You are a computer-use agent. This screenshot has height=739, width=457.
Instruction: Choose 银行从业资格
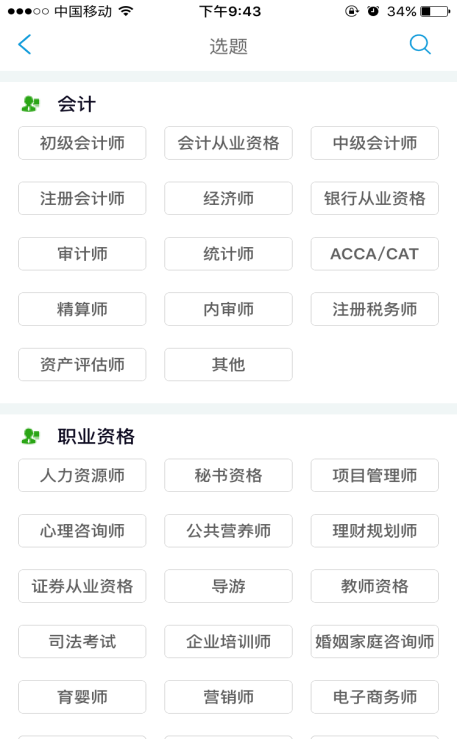pos(375,198)
